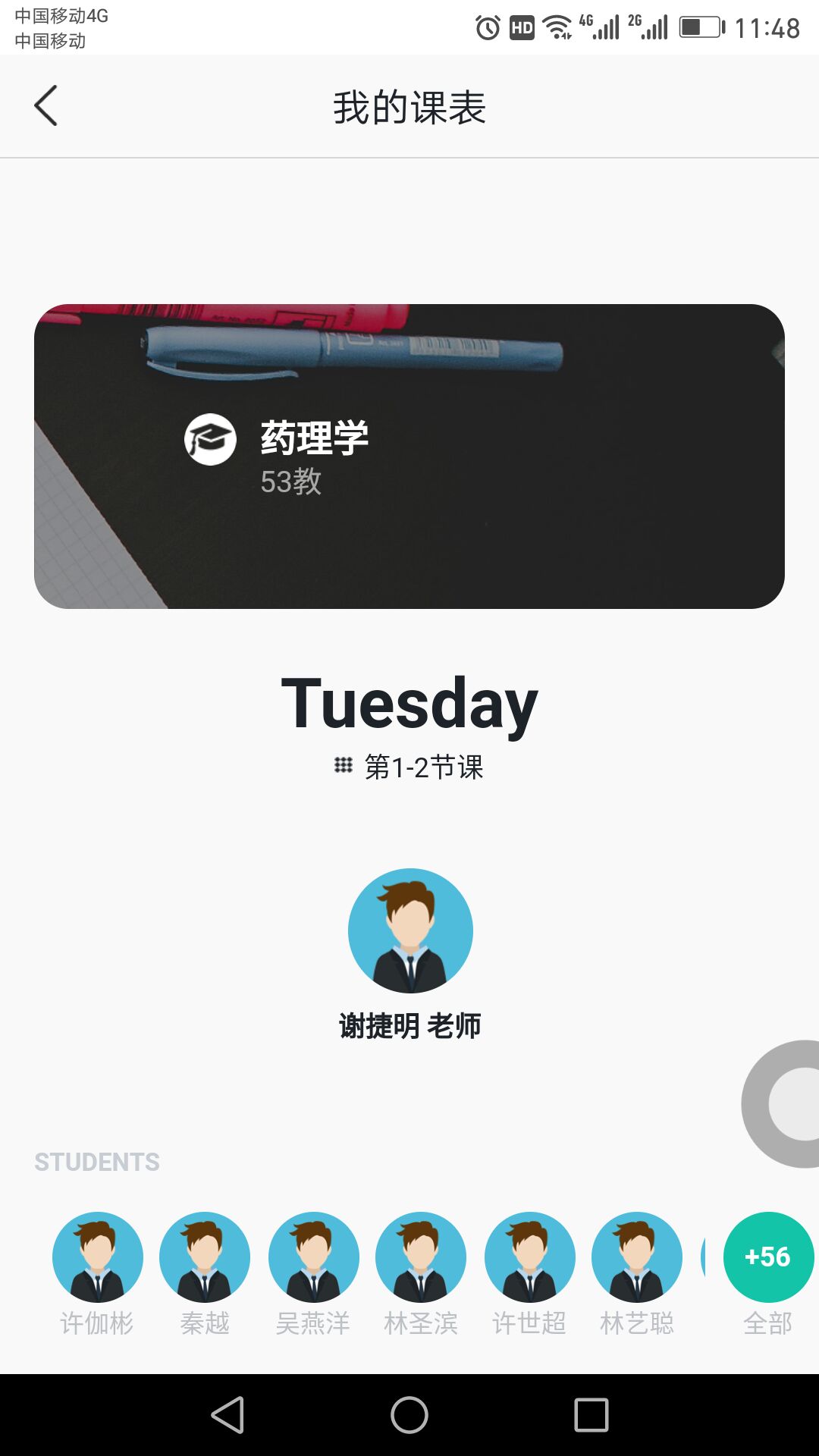Open the system recent apps button
Image resolution: width=819 pixels, height=1456 pixels.
[x=591, y=1415]
